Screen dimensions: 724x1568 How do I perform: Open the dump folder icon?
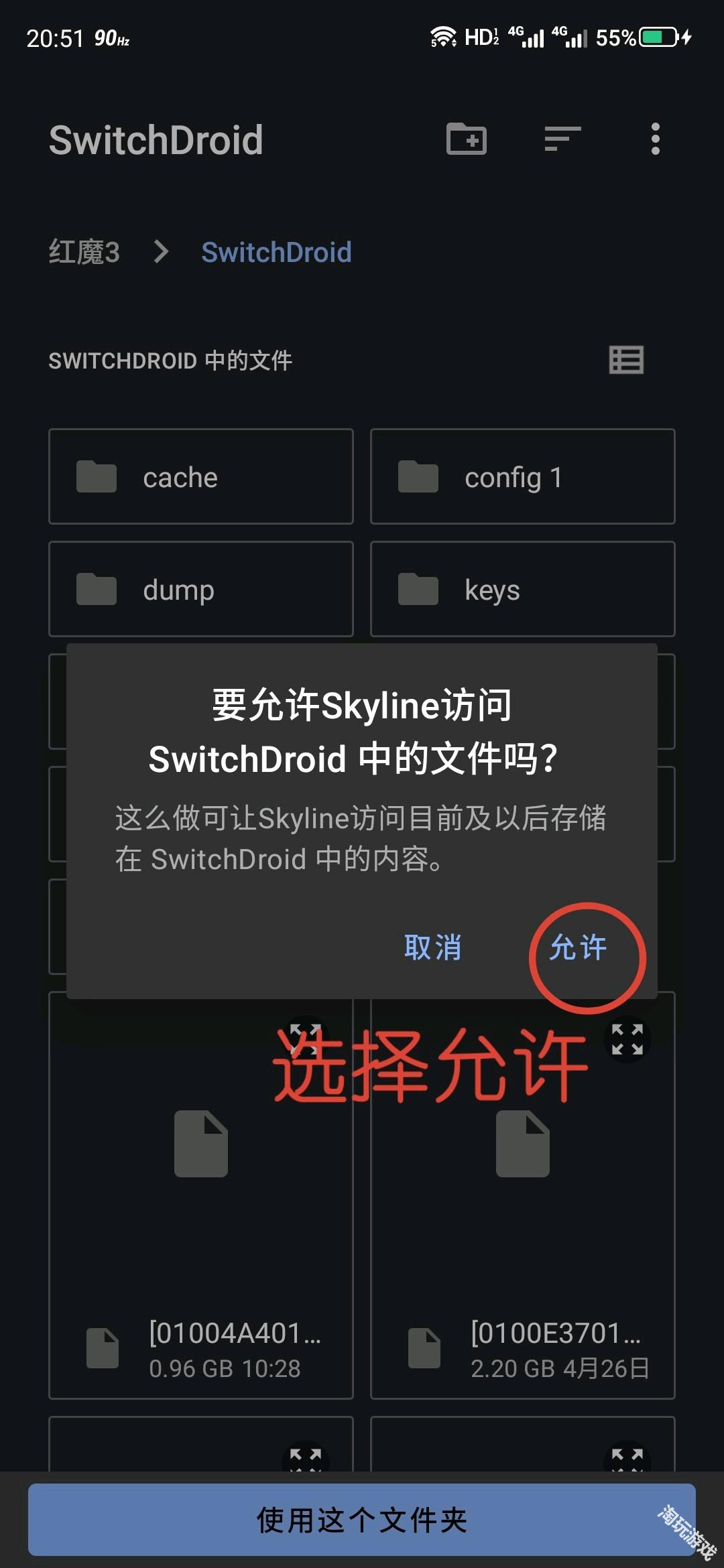[96, 589]
